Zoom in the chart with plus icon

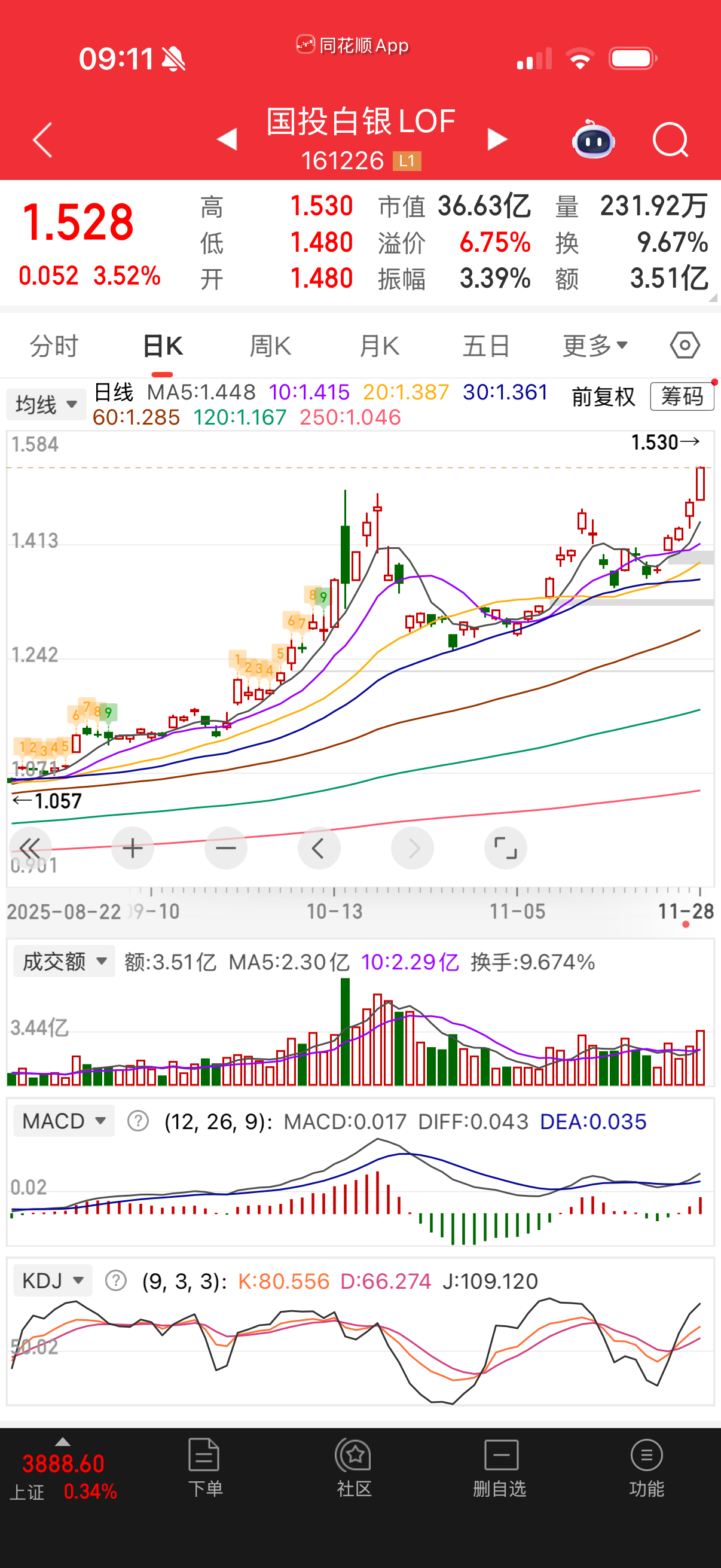pos(133,847)
